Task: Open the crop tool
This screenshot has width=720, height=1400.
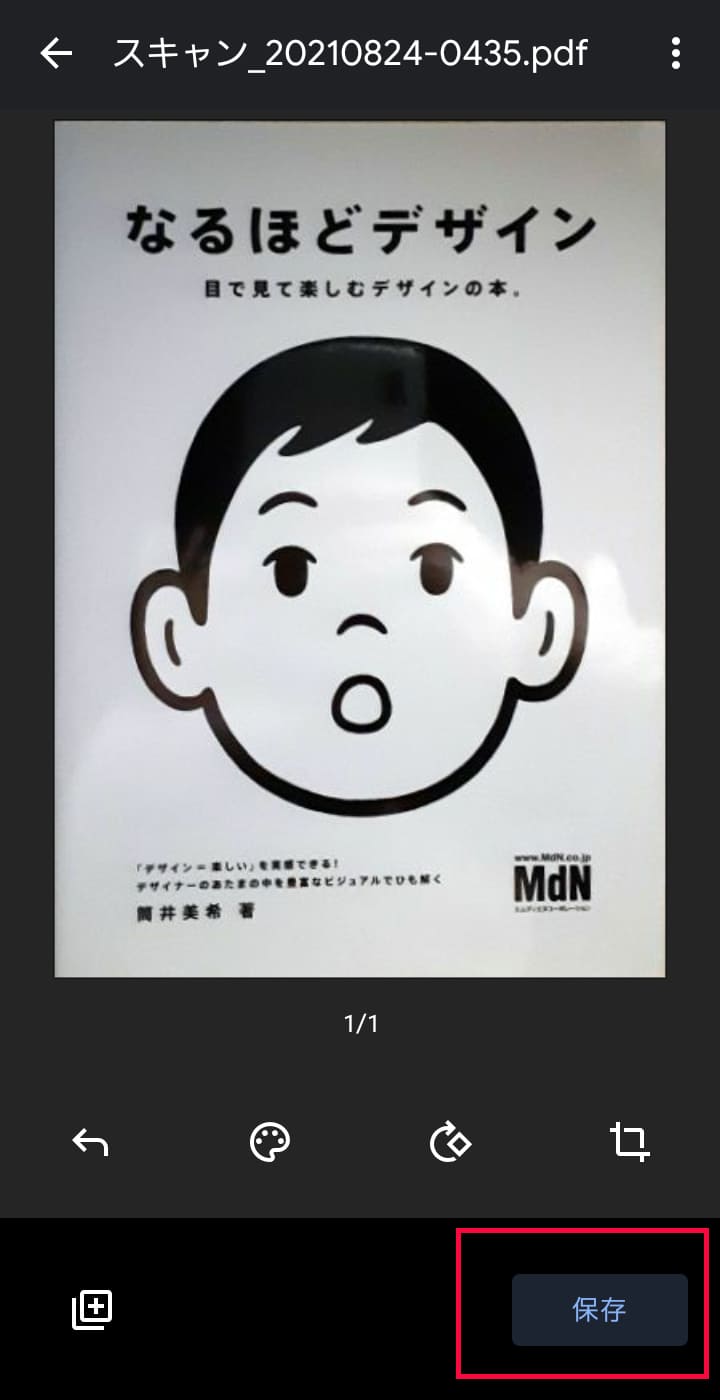Action: point(630,1141)
